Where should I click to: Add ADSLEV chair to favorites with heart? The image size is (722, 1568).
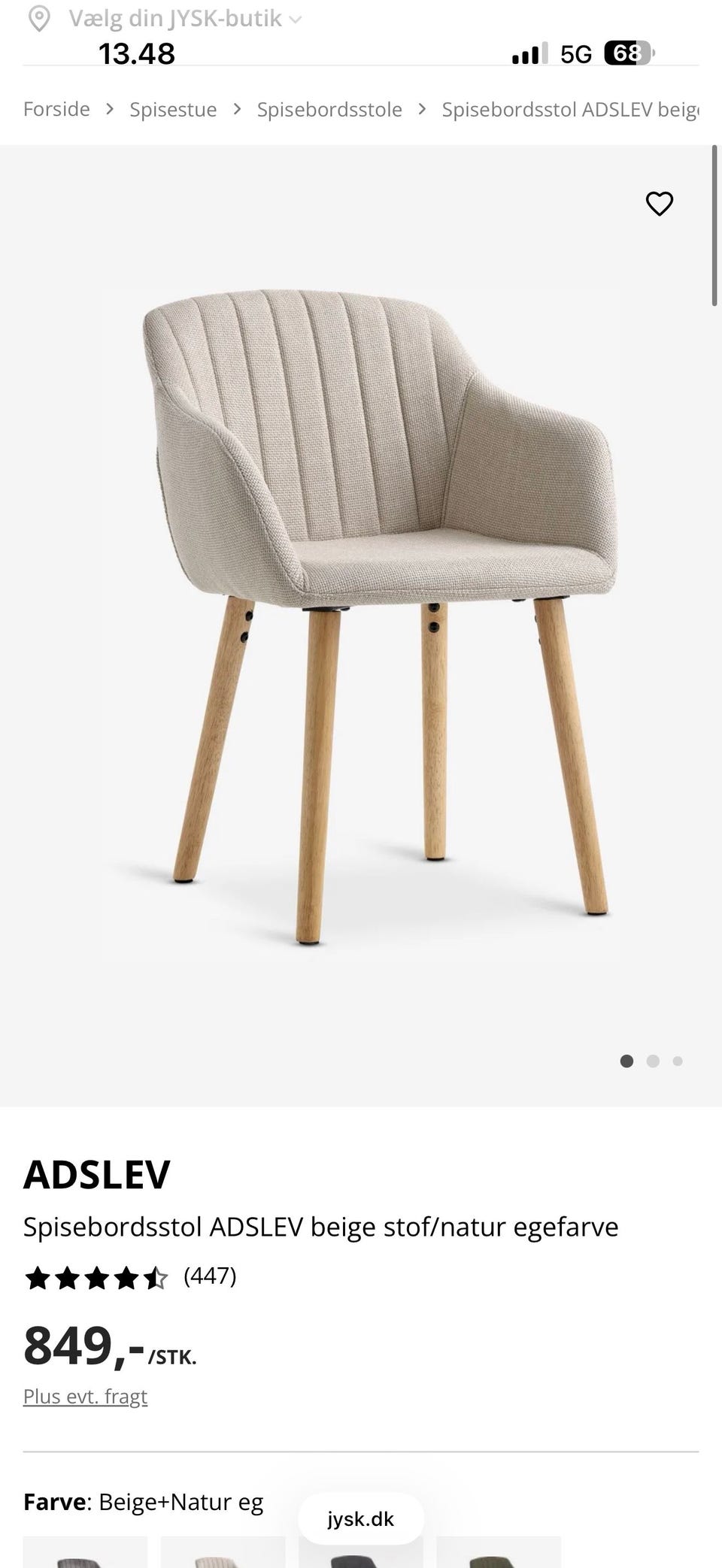point(660,204)
